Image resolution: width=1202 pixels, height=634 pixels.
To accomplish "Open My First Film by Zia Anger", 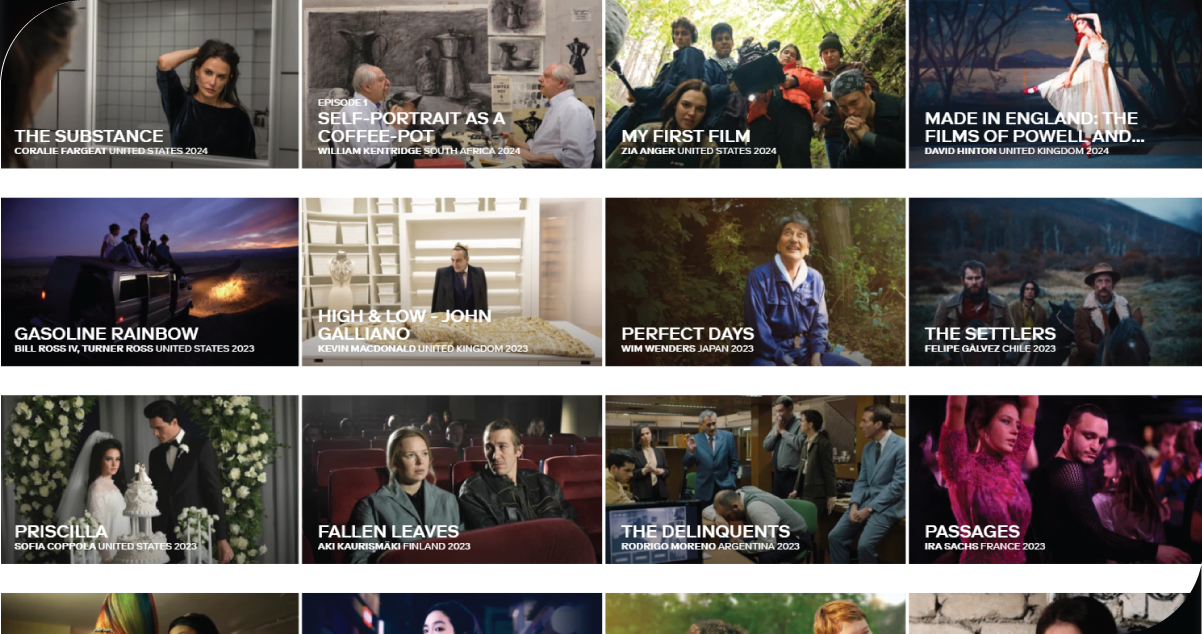I will [755, 84].
